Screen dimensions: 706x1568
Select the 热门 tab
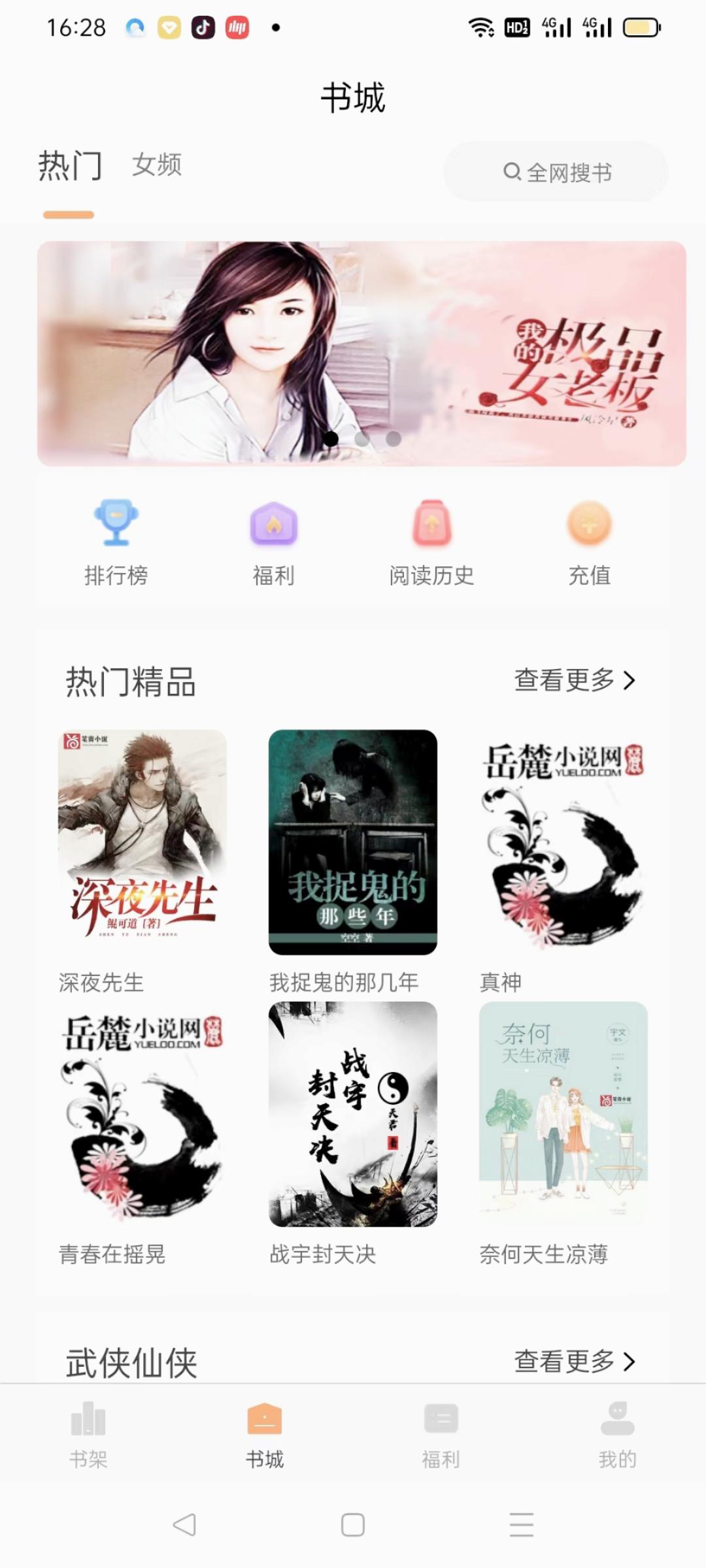tap(69, 166)
